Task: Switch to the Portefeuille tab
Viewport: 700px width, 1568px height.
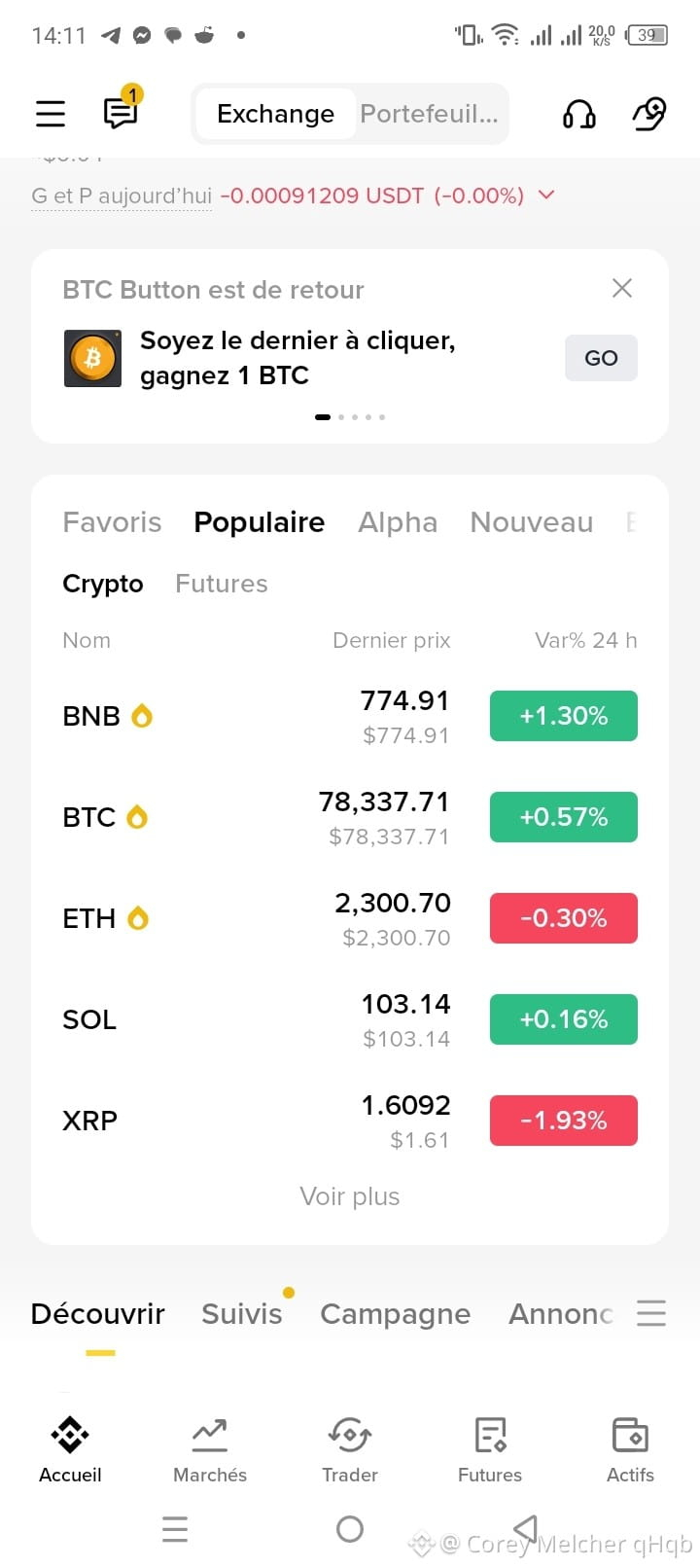Action: coord(429,114)
